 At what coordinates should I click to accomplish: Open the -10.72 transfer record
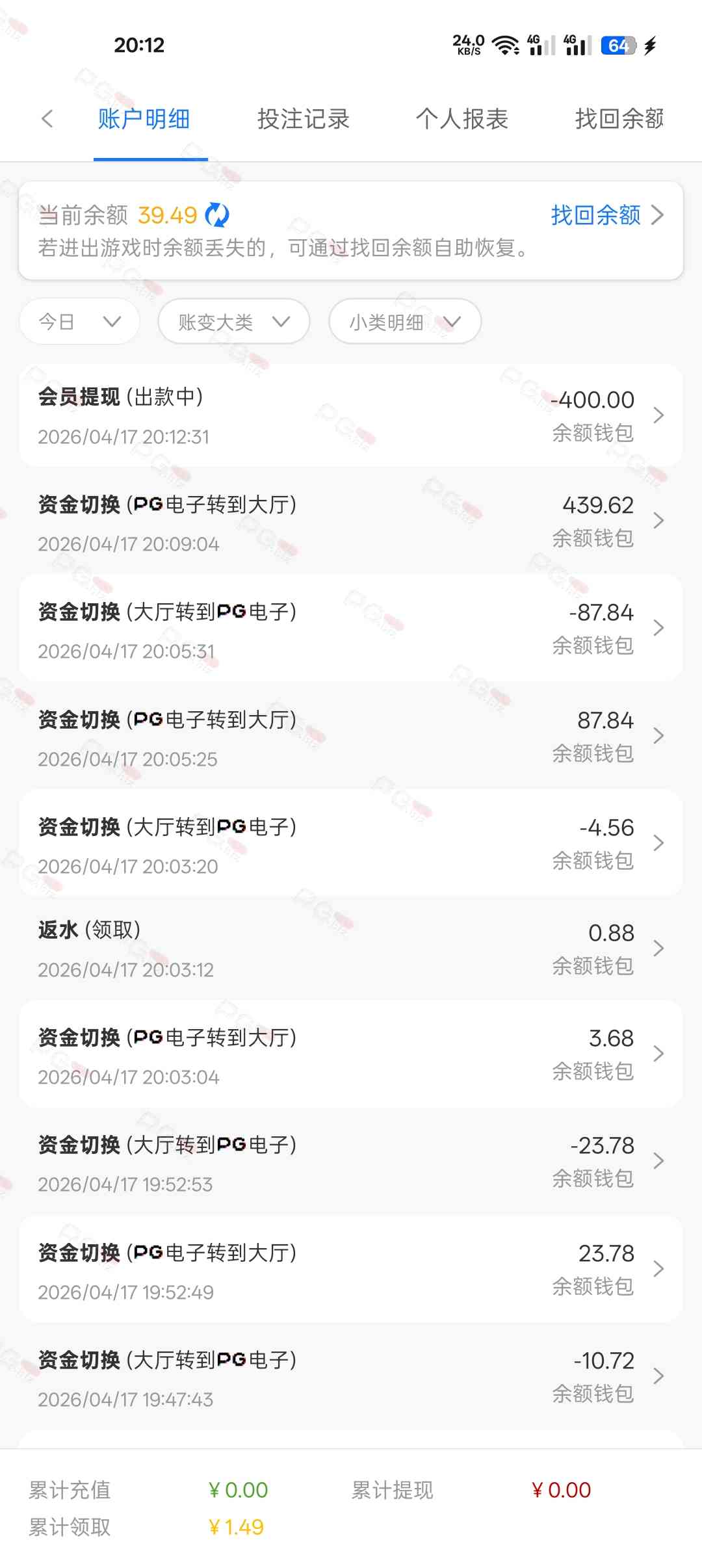coord(351,1377)
